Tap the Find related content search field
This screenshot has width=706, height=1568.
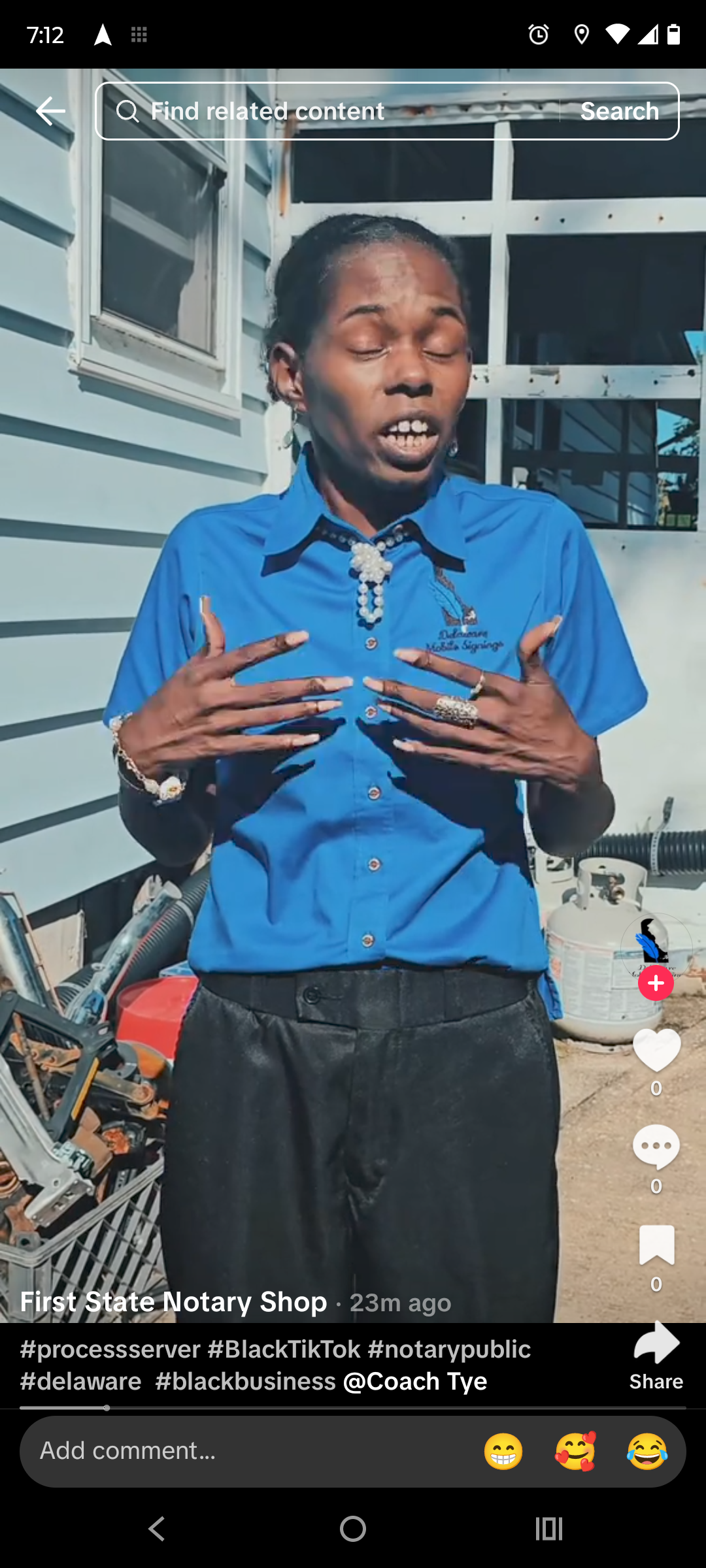[x=327, y=111]
